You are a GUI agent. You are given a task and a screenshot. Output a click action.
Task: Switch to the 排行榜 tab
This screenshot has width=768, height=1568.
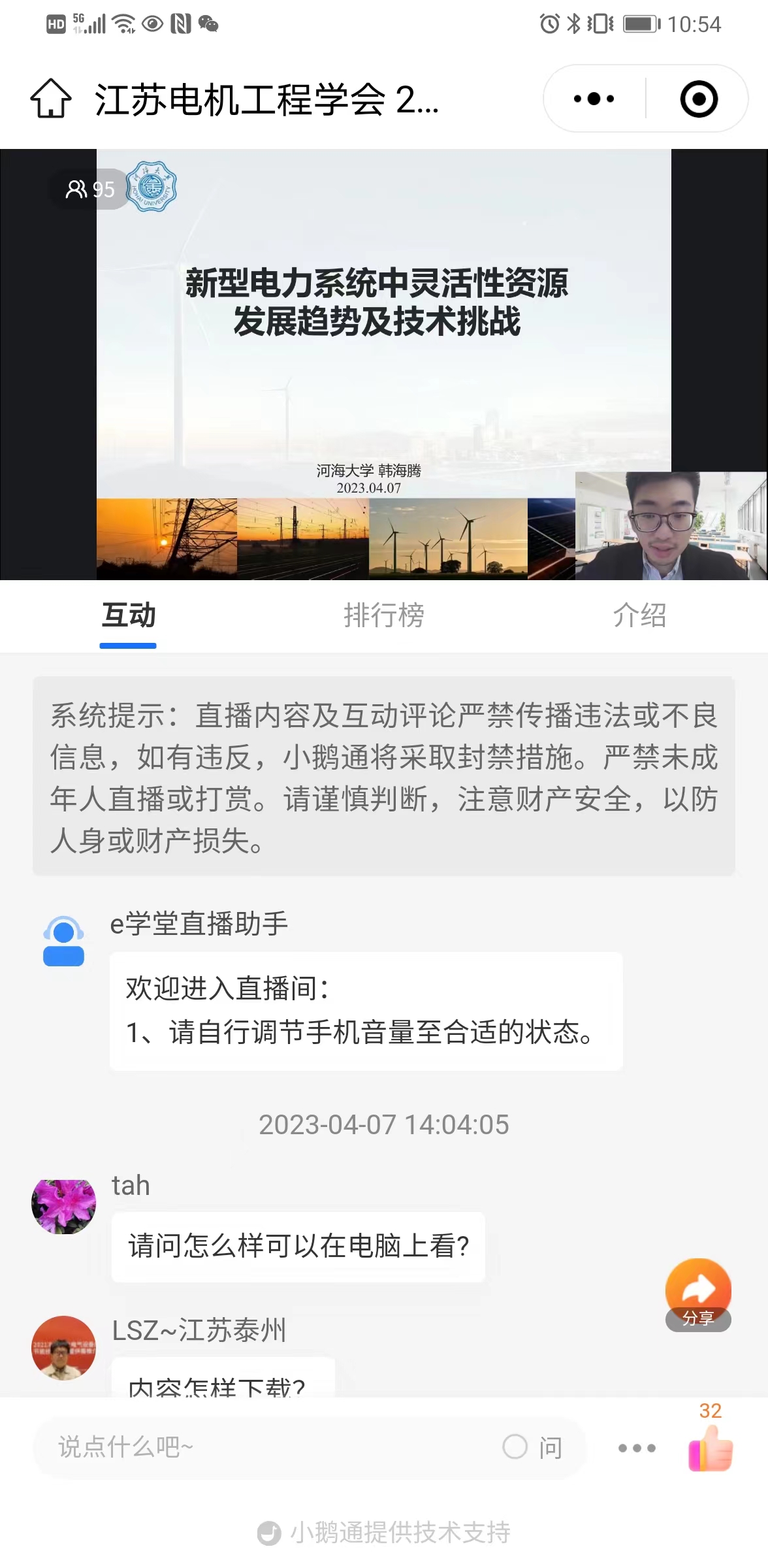click(384, 615)
